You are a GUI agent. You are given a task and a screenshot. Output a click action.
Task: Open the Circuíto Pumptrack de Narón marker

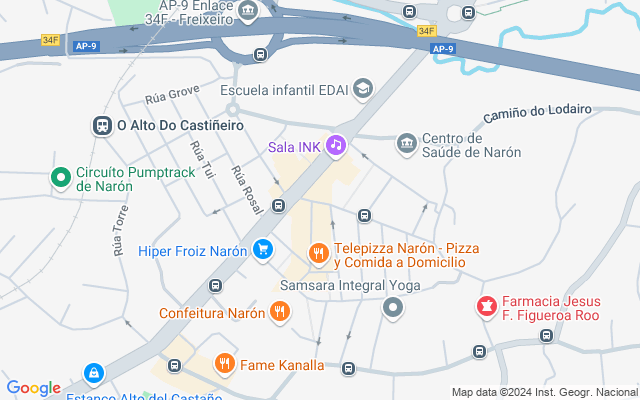(x=62, y=178)
